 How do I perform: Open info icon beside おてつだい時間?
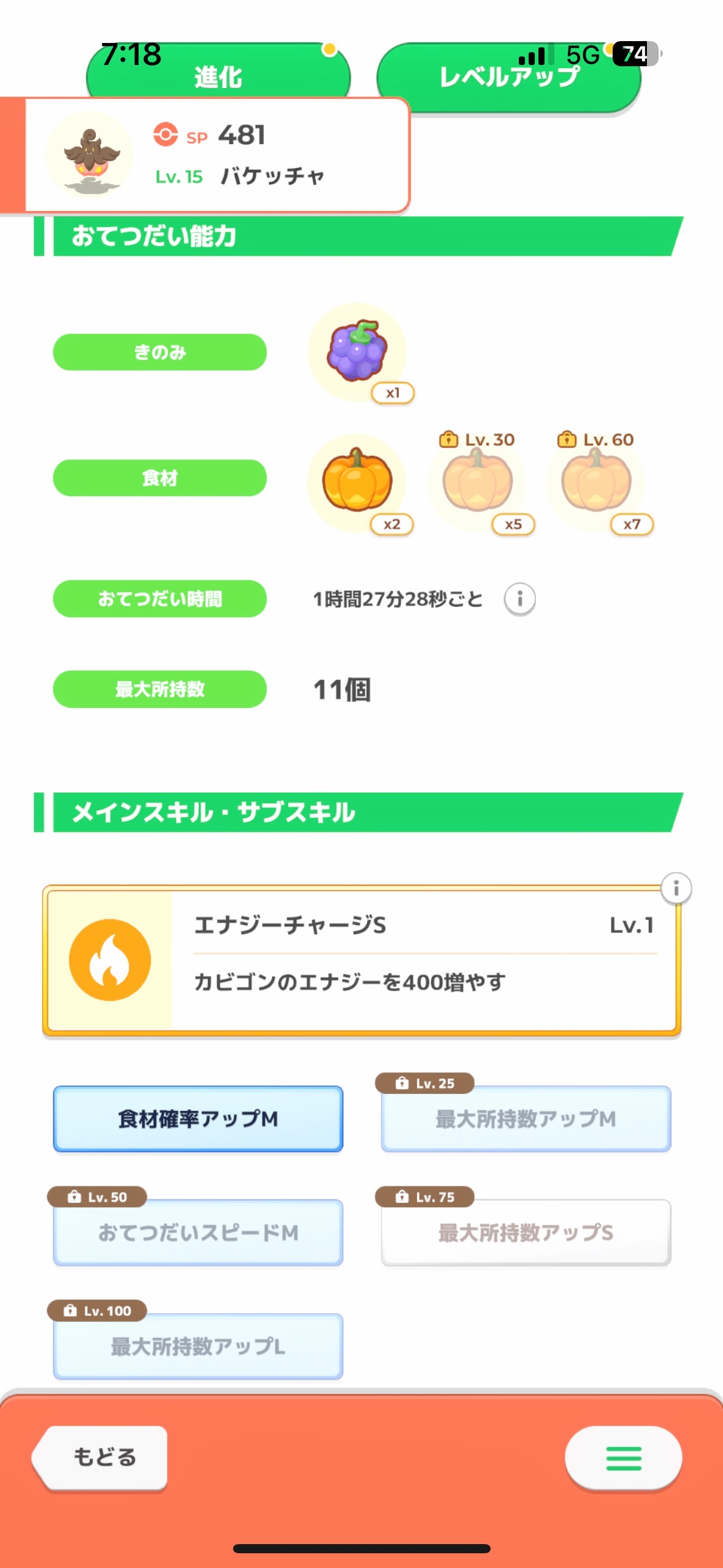519,599
